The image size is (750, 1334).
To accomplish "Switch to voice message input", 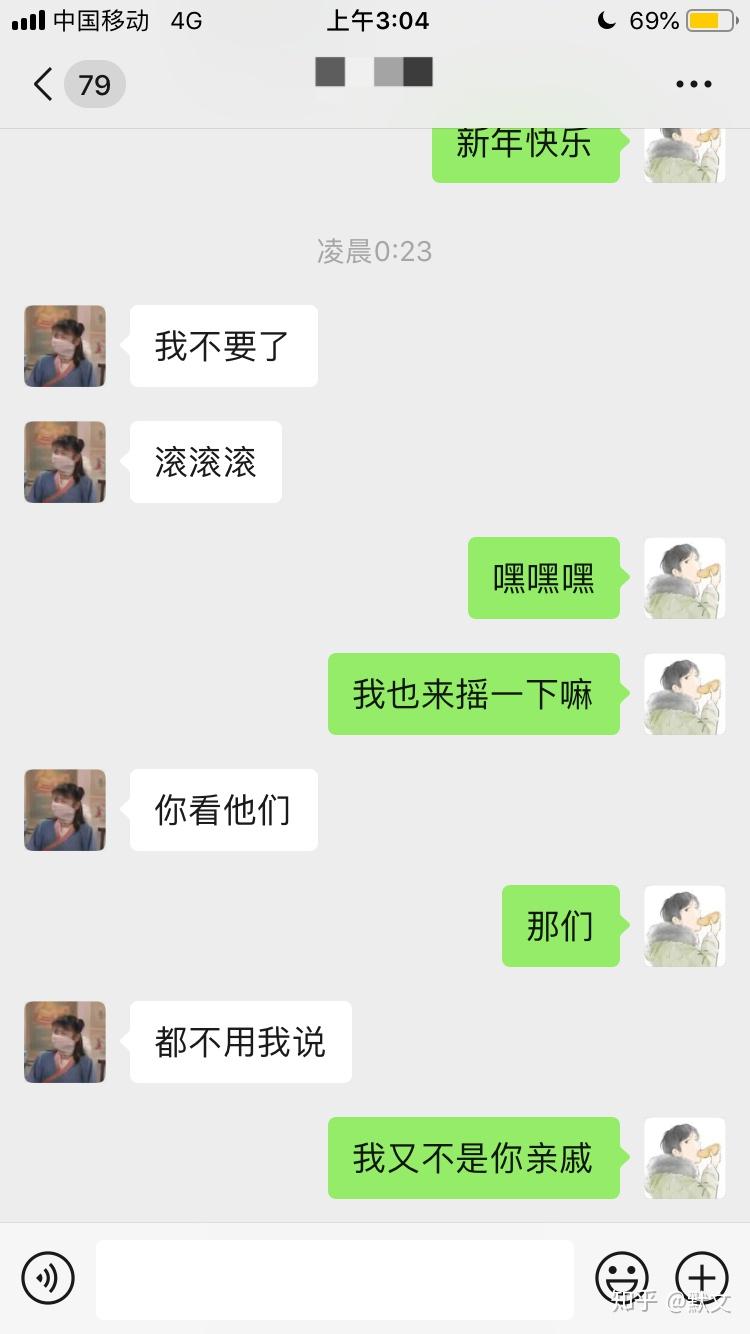I will pyautogui.click(x=48, y=1278).
